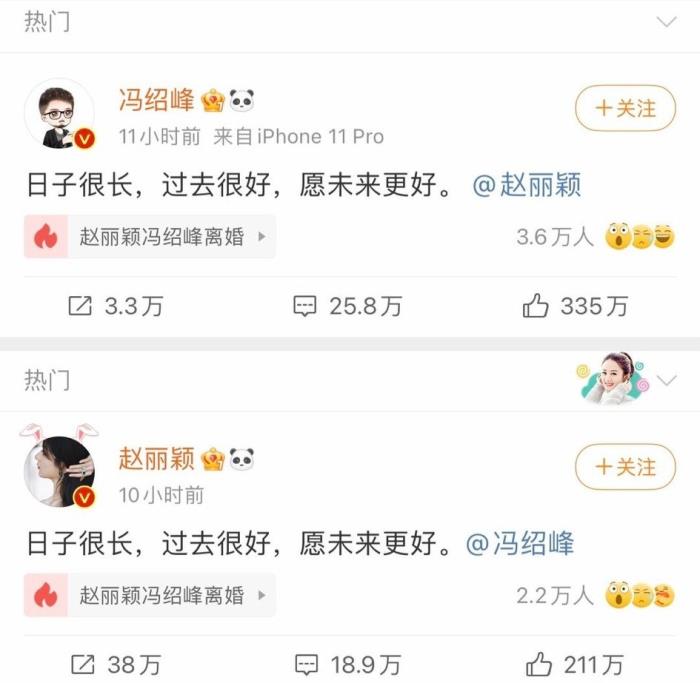
Task: Tap the username 赵丽颖
Action: pyautogui.click(x=157, y=459)
